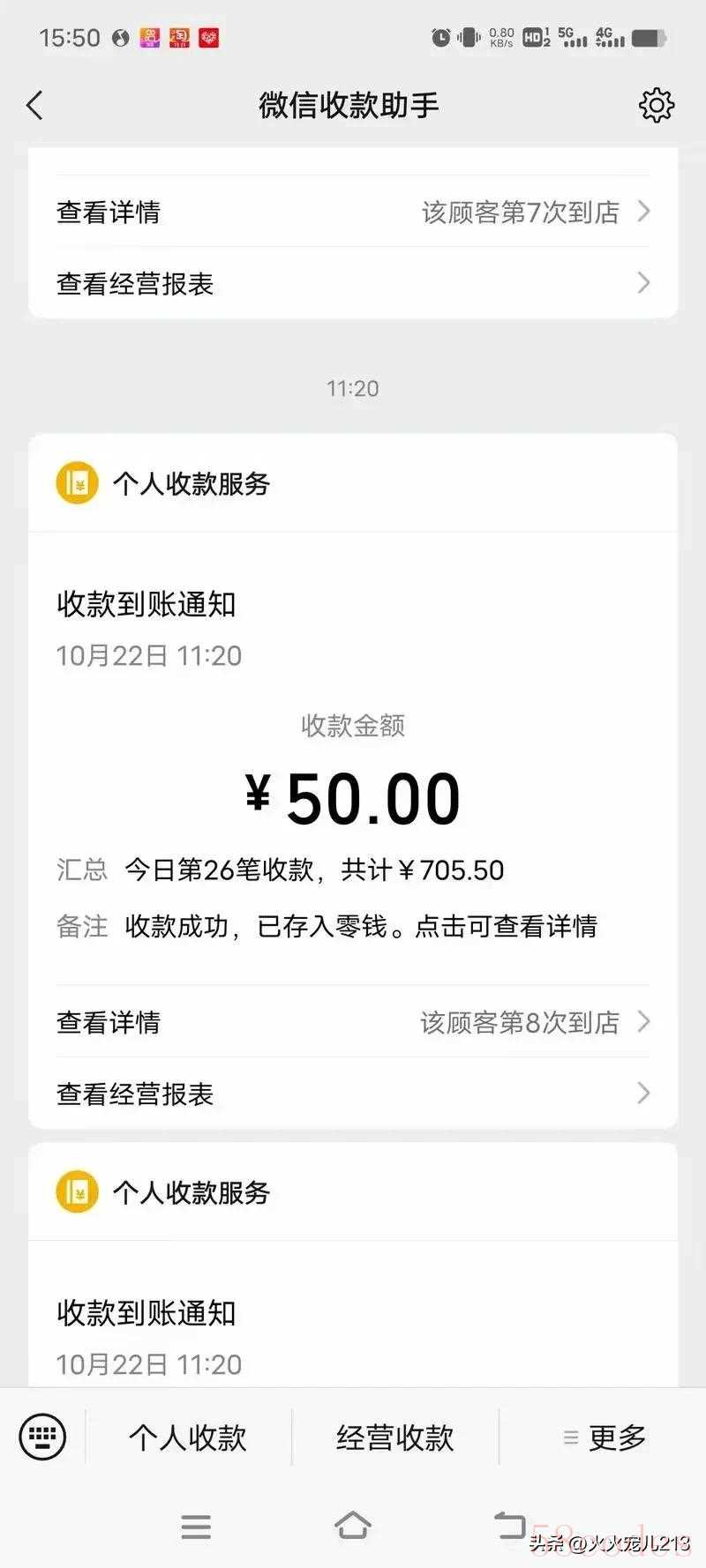Open 查看经营报表 under the ¥50.00 payment
This screenshot has height=1568, width=706.
pos(353,1094)
